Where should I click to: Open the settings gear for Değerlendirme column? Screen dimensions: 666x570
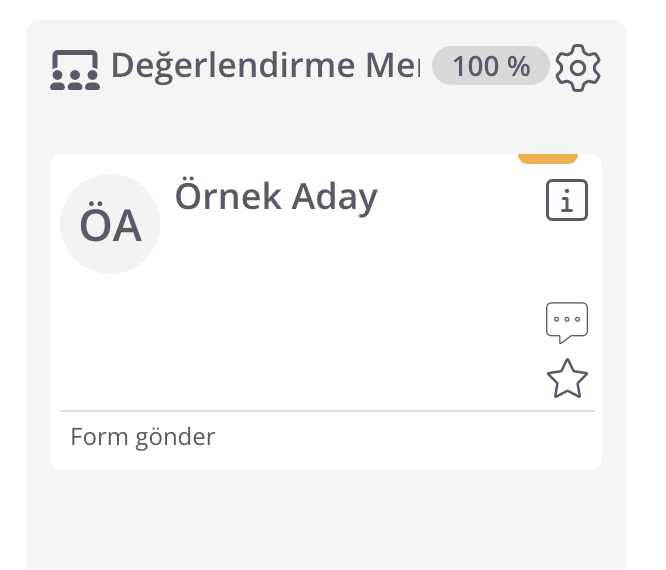(577, 68)
